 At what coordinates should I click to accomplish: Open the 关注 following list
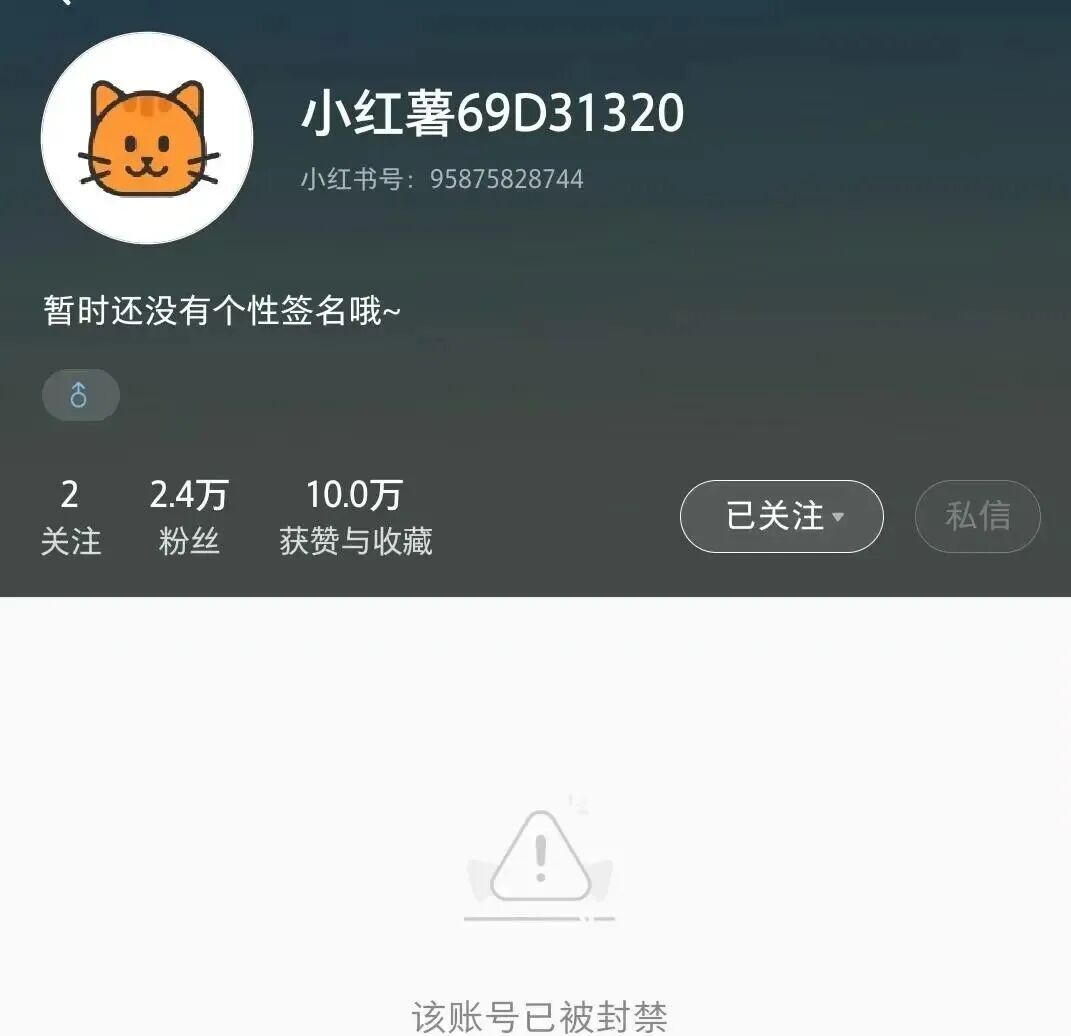pos(70,517)
